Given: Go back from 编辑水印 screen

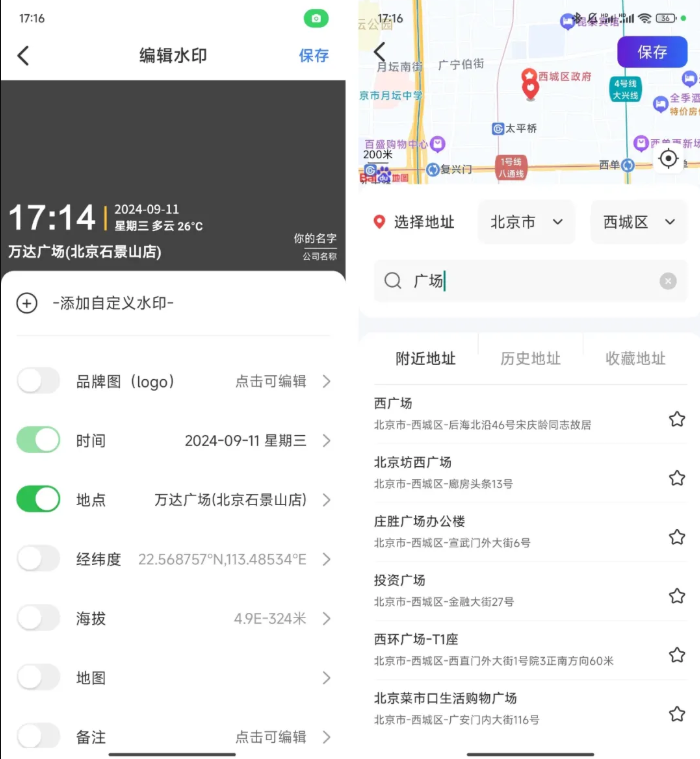Looking at the screenshot, I should 23,56.
